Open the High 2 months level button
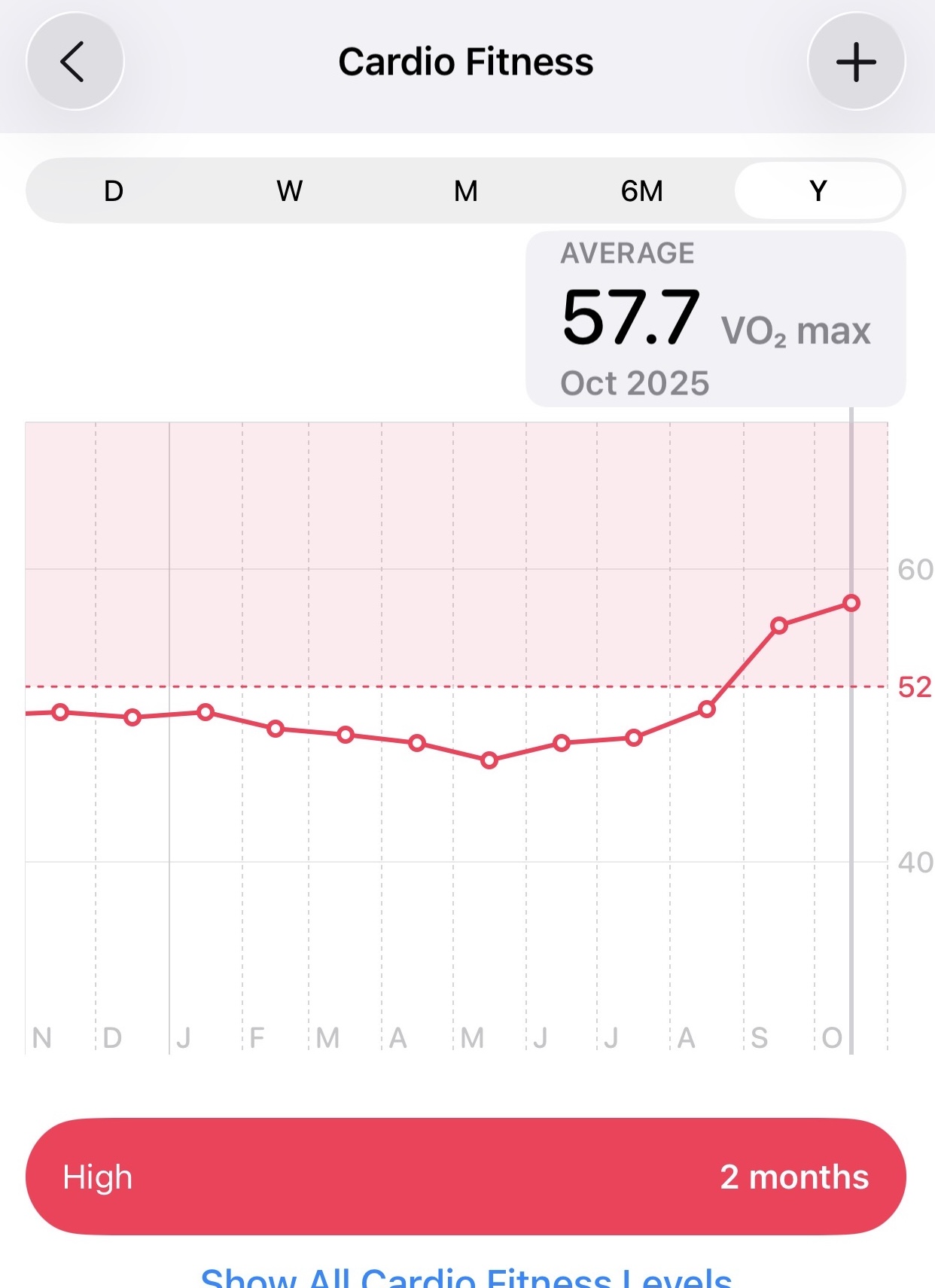 click(466, 1177)
